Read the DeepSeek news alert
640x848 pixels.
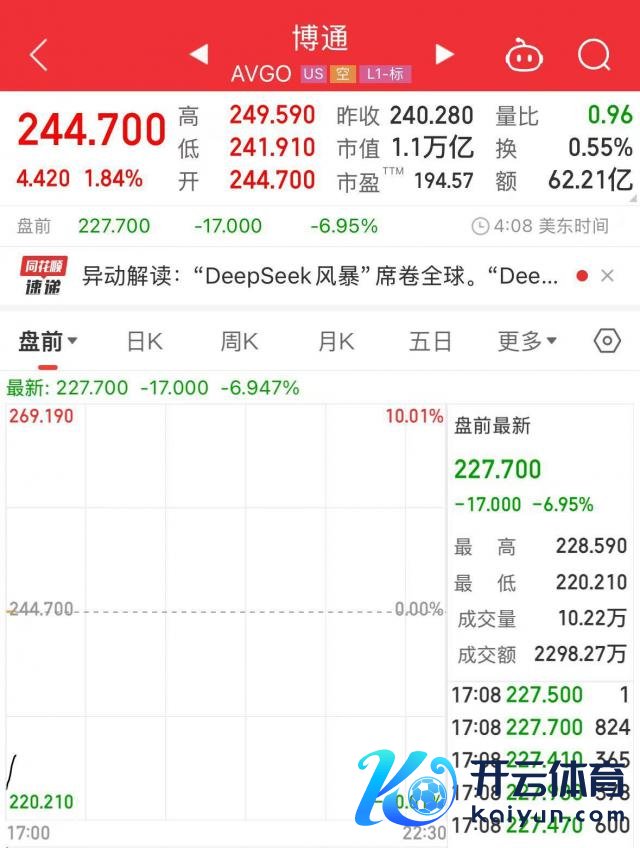coord(320,276)
